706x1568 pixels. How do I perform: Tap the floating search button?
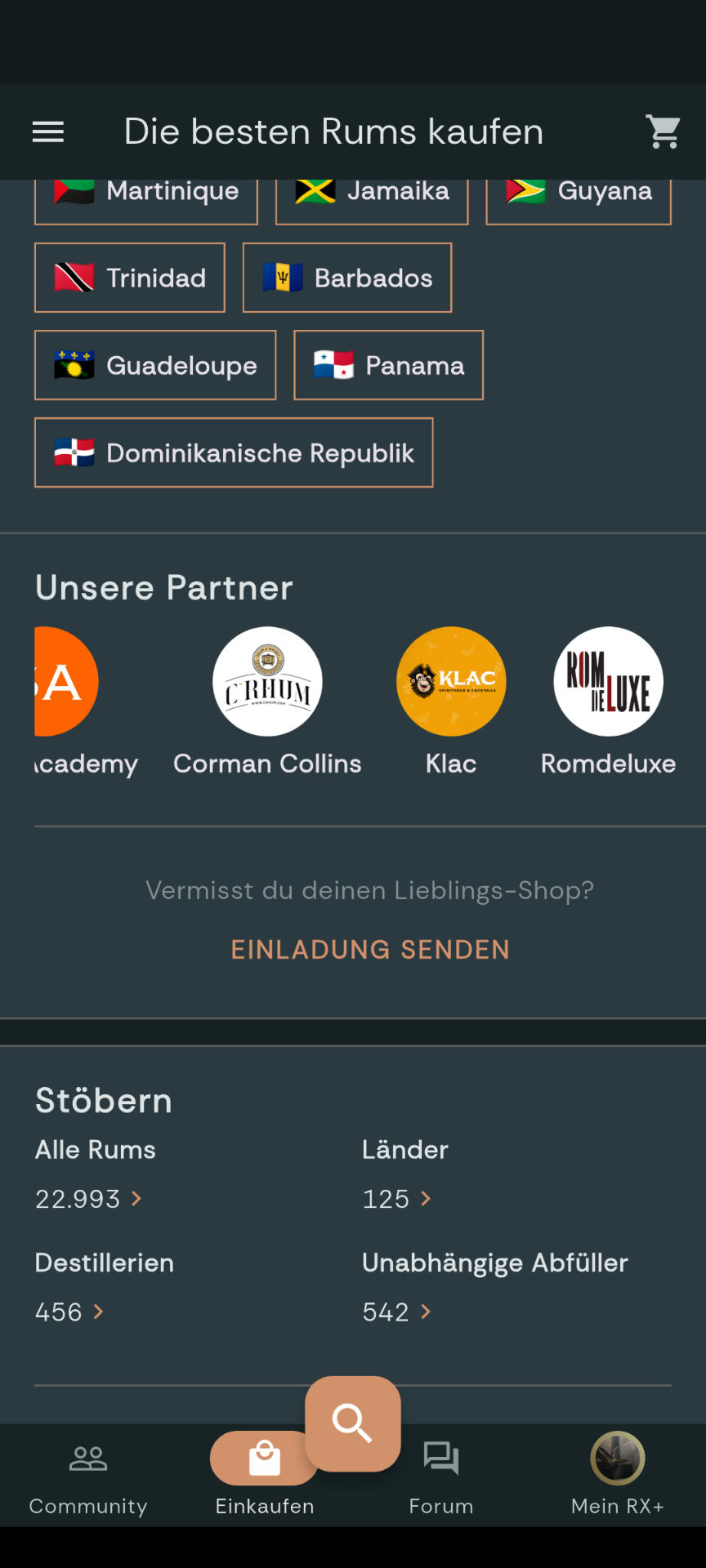pyautogui.click(x=353, y=1423)
